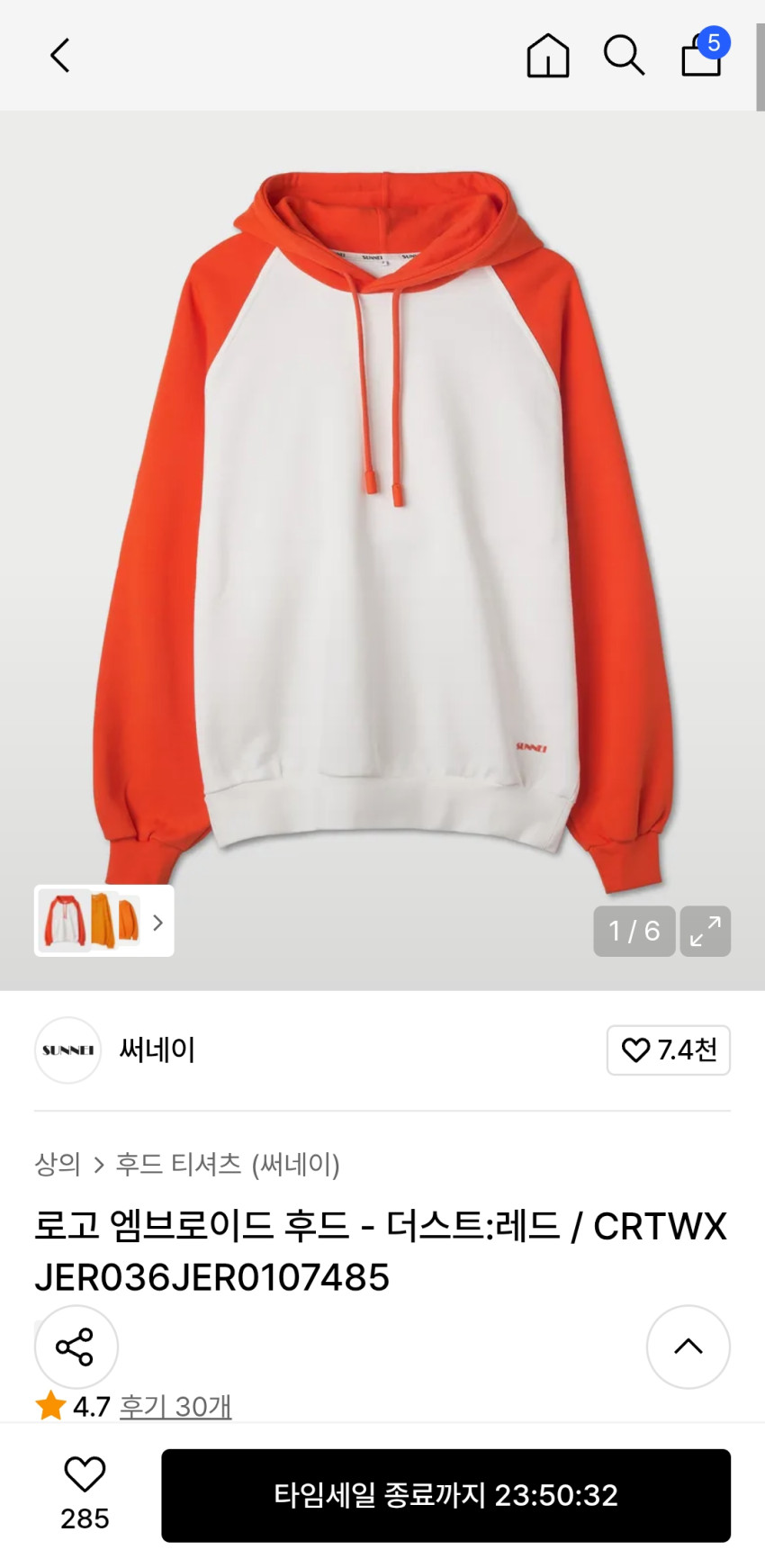Image resolution: width=765 pixels, height=1568 pixels.
Task: Tap the 타임세일 종료까지 purchase button
Action: click(x=445, y=1495)
